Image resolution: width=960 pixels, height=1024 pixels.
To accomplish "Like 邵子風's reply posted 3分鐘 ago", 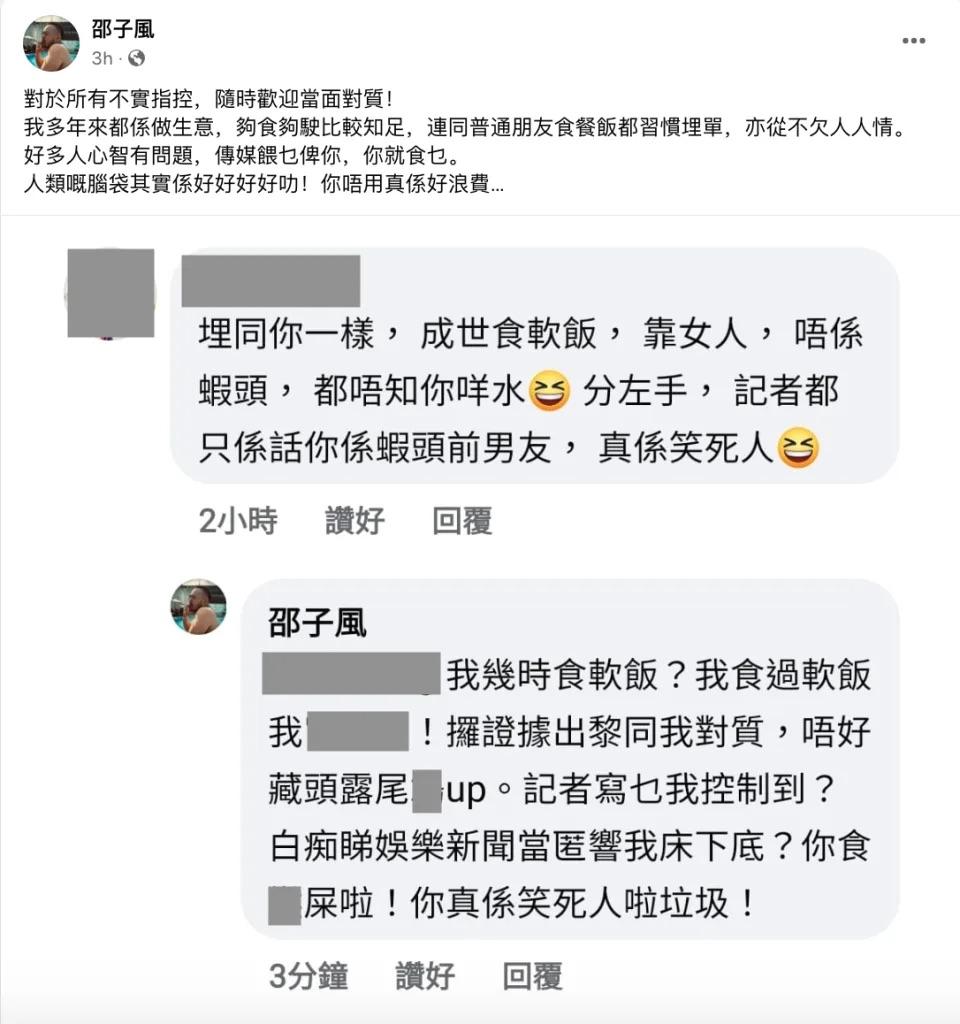I will point(425,976).
